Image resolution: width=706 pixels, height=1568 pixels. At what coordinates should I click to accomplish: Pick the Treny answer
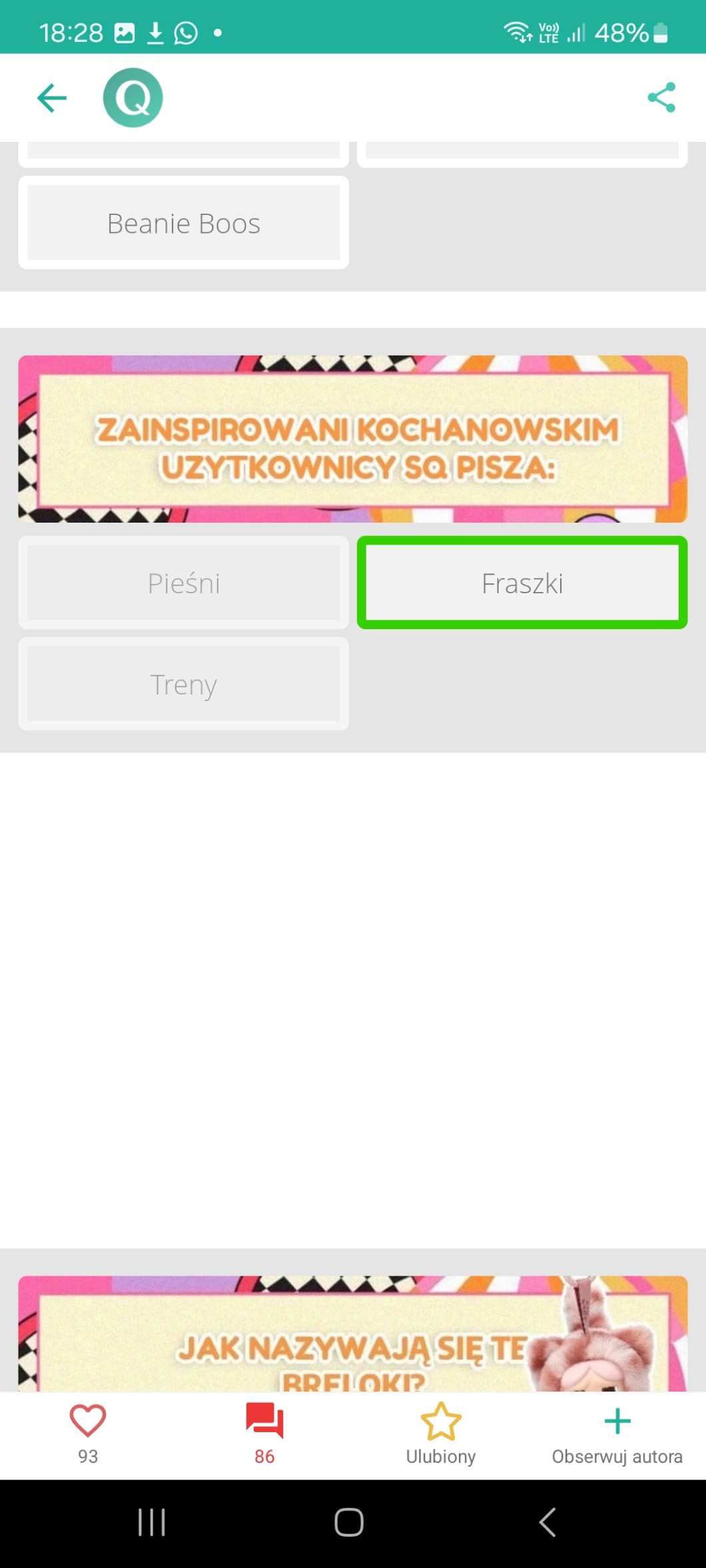click(x=183, y=684)
